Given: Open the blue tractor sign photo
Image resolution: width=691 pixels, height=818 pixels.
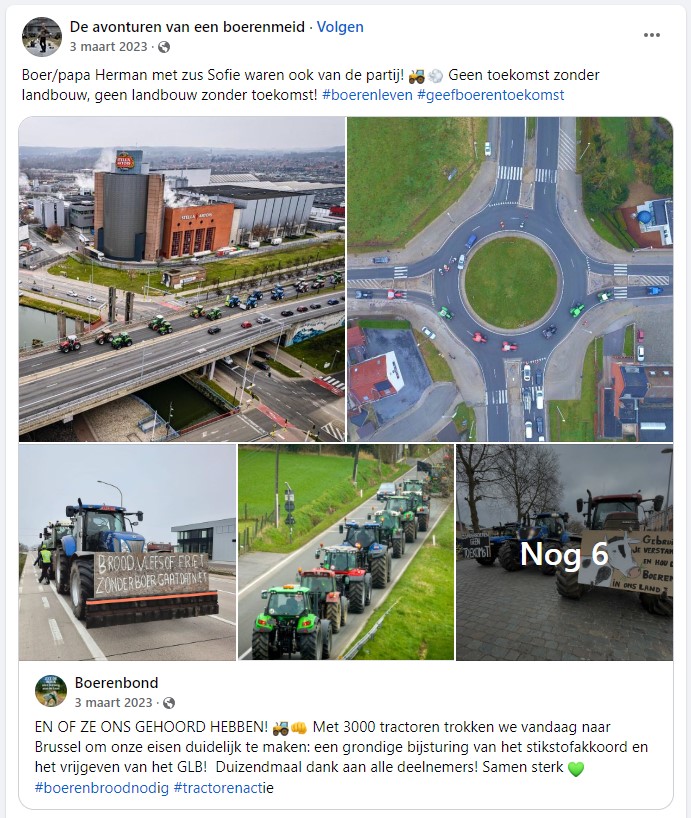Looking at the screenshot, I should (127, 552).
